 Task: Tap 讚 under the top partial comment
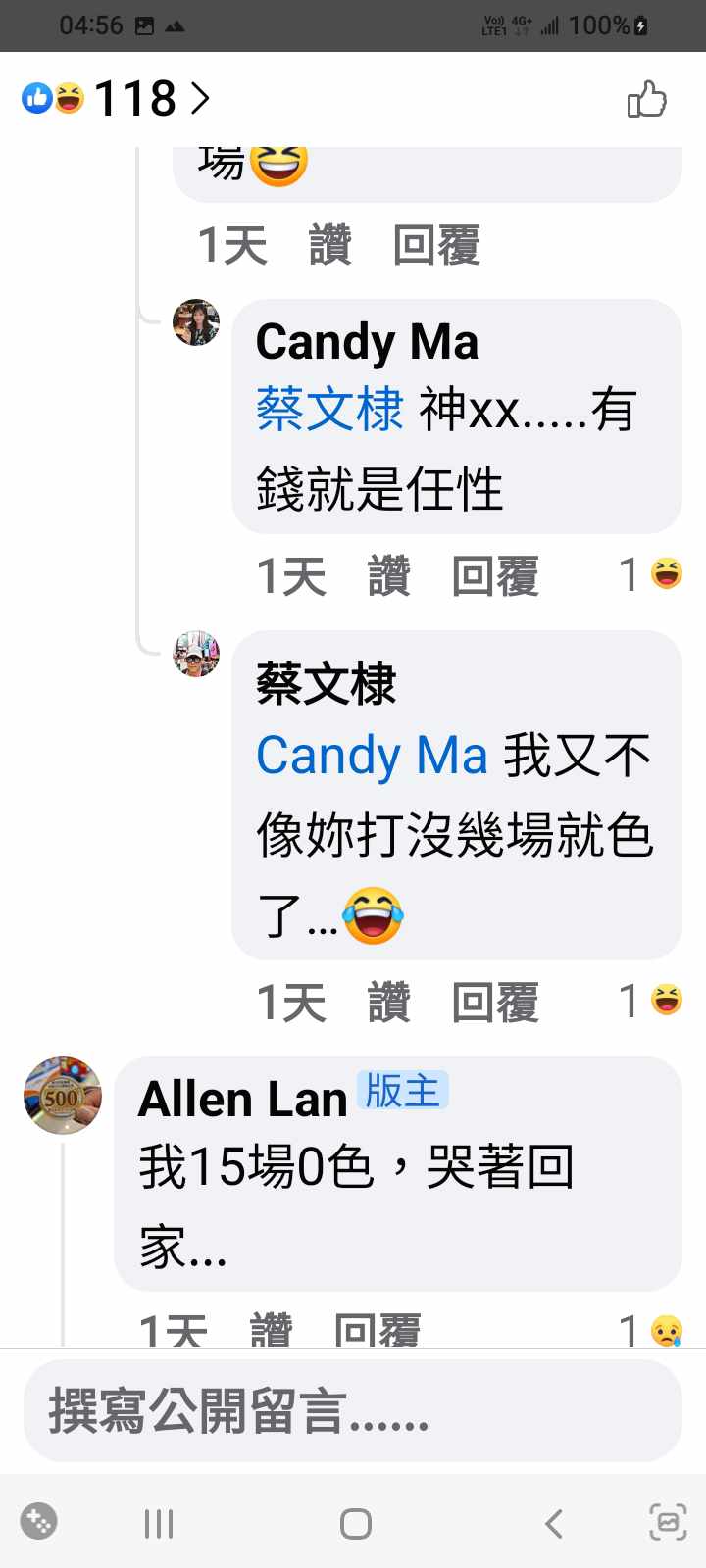click(x=330, y=245)
